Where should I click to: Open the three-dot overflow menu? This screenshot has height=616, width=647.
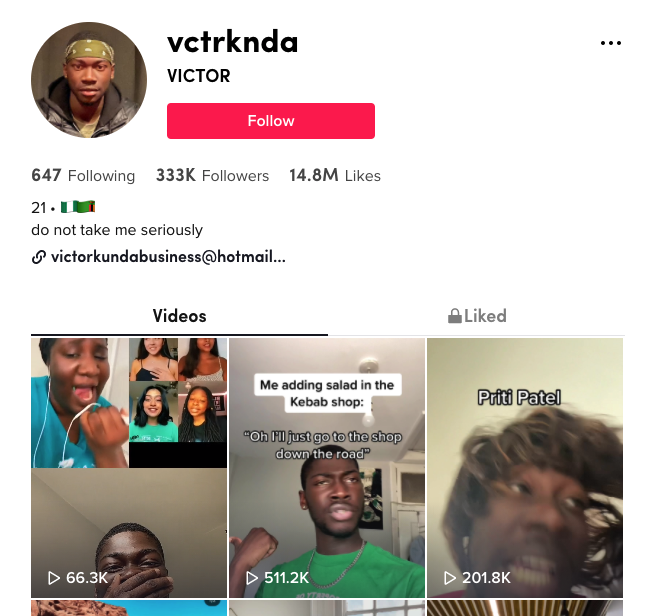610,43
